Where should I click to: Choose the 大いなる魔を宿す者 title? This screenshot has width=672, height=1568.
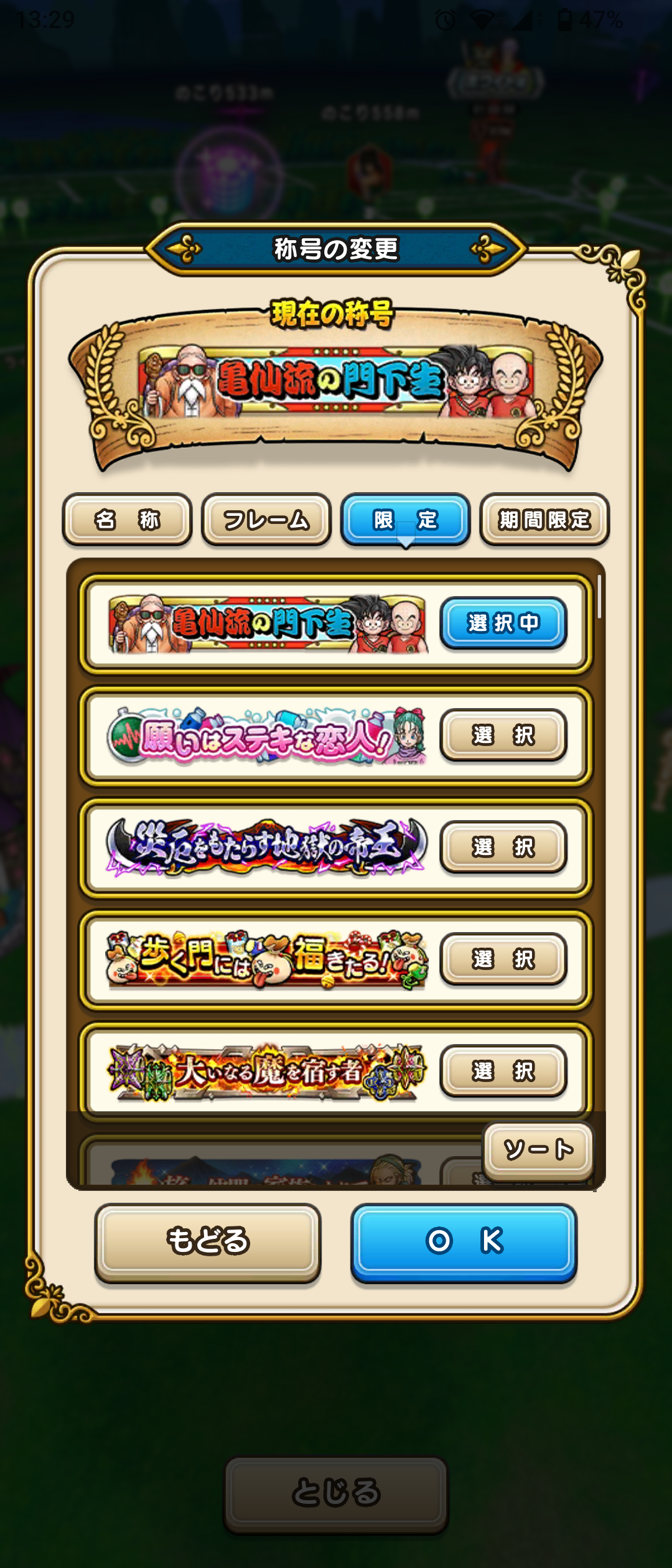click(503, 1071)
